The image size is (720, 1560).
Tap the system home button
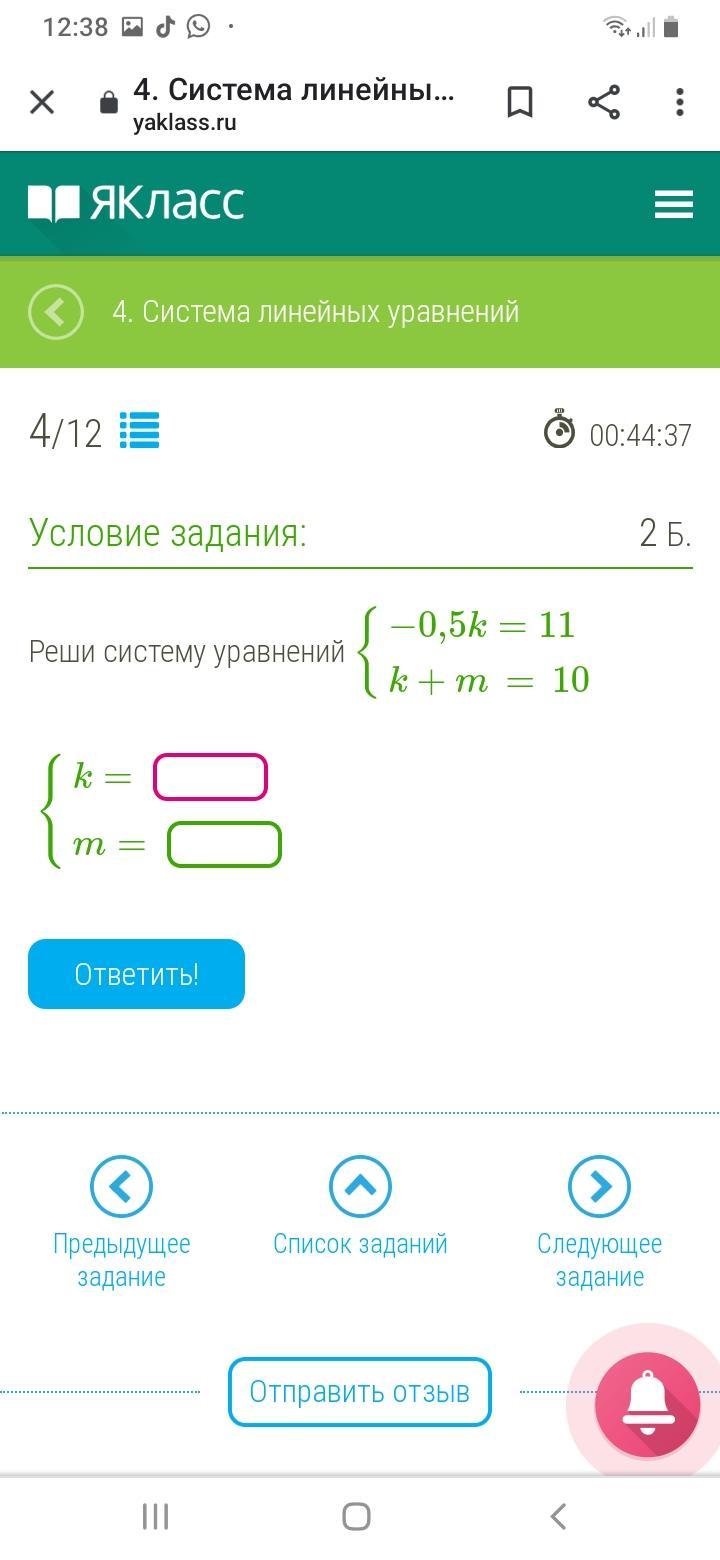coord(357,1516)
